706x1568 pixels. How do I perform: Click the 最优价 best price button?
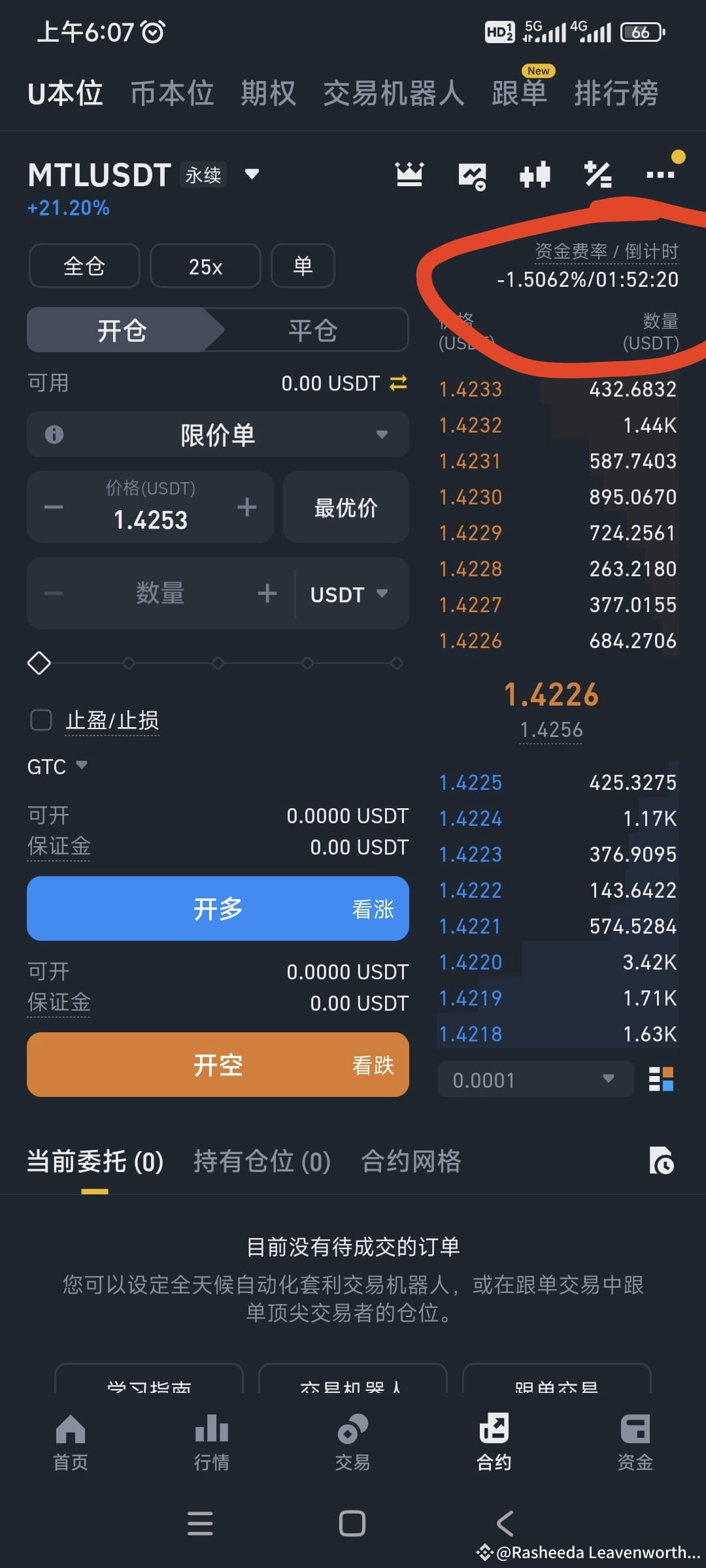(345, 507)
